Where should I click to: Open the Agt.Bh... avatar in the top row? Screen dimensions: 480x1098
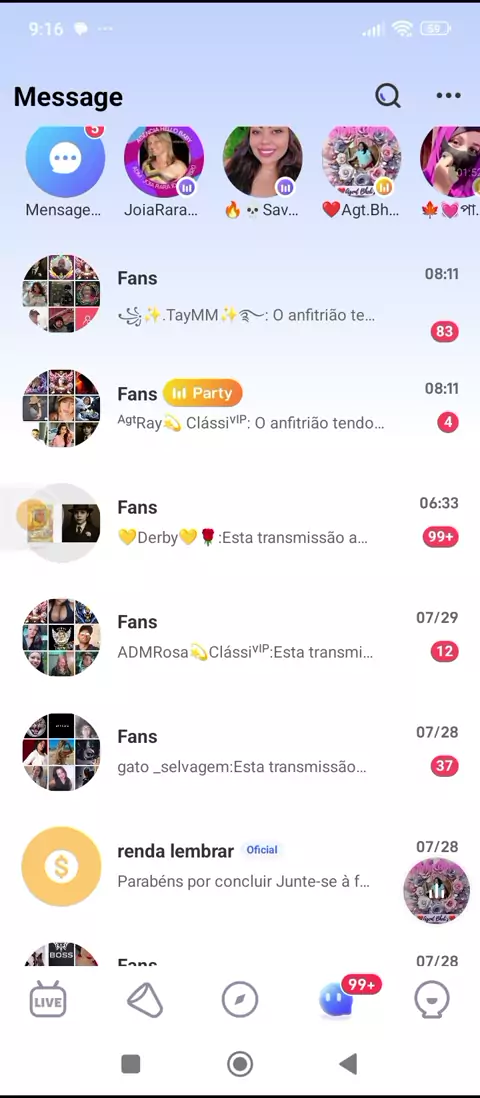tap(362, 161)
